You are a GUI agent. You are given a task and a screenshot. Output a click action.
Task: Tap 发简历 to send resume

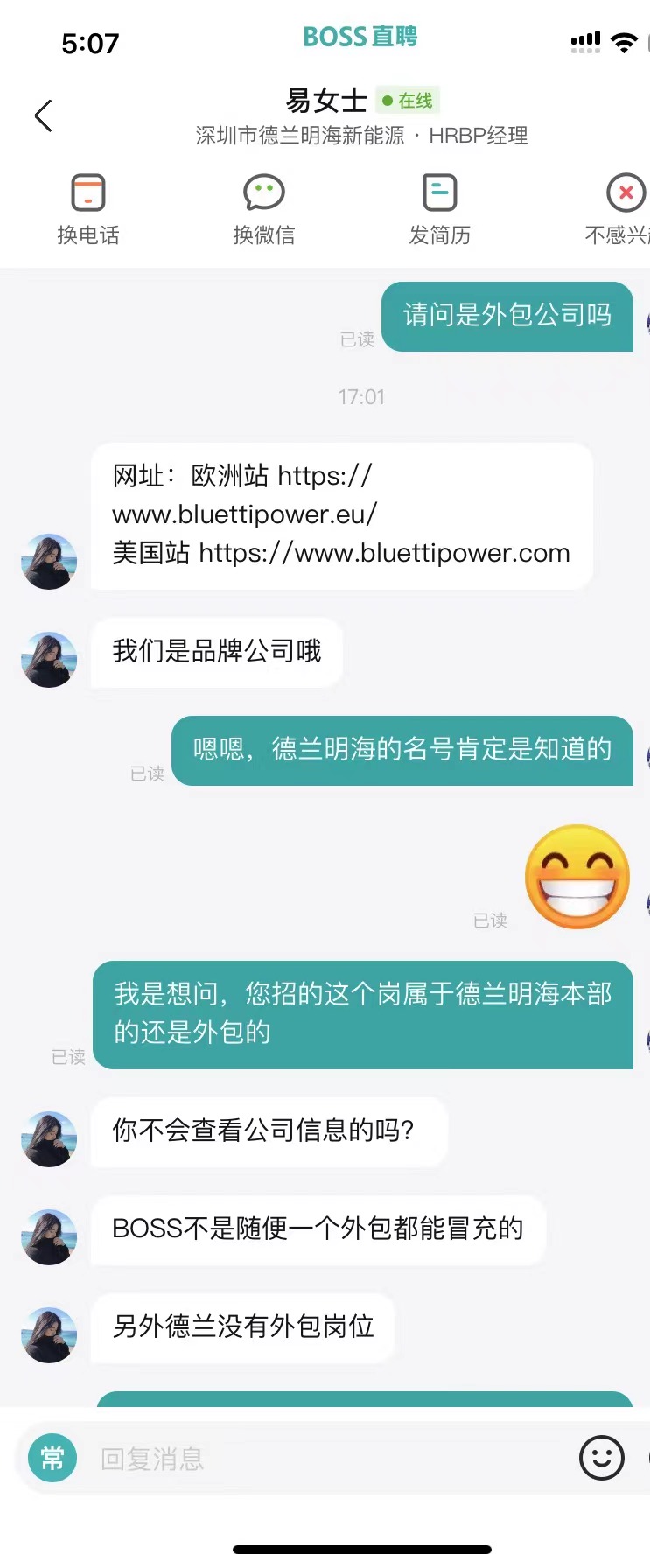pyautogui.click(x=439, y=209)
